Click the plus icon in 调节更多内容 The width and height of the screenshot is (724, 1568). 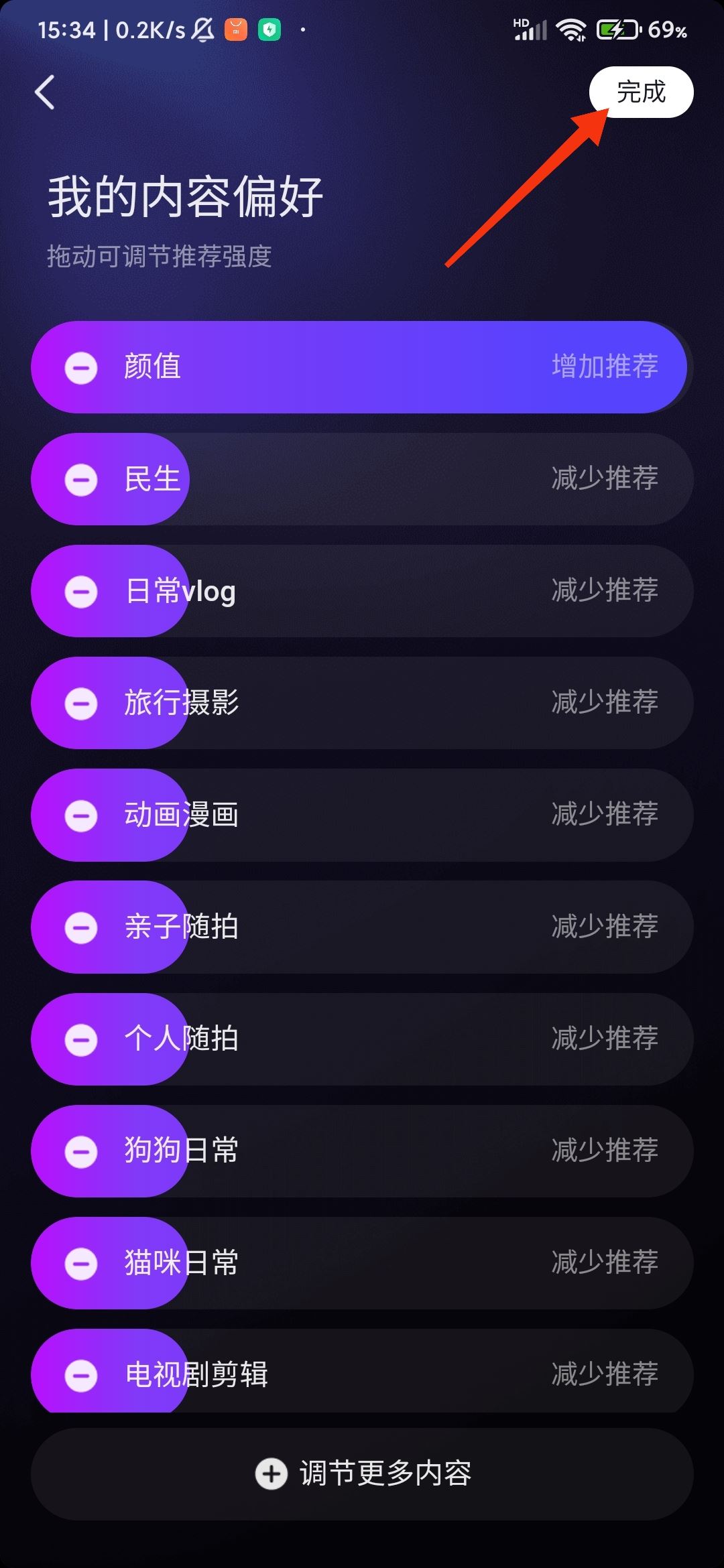click(x=271, y=1487)
